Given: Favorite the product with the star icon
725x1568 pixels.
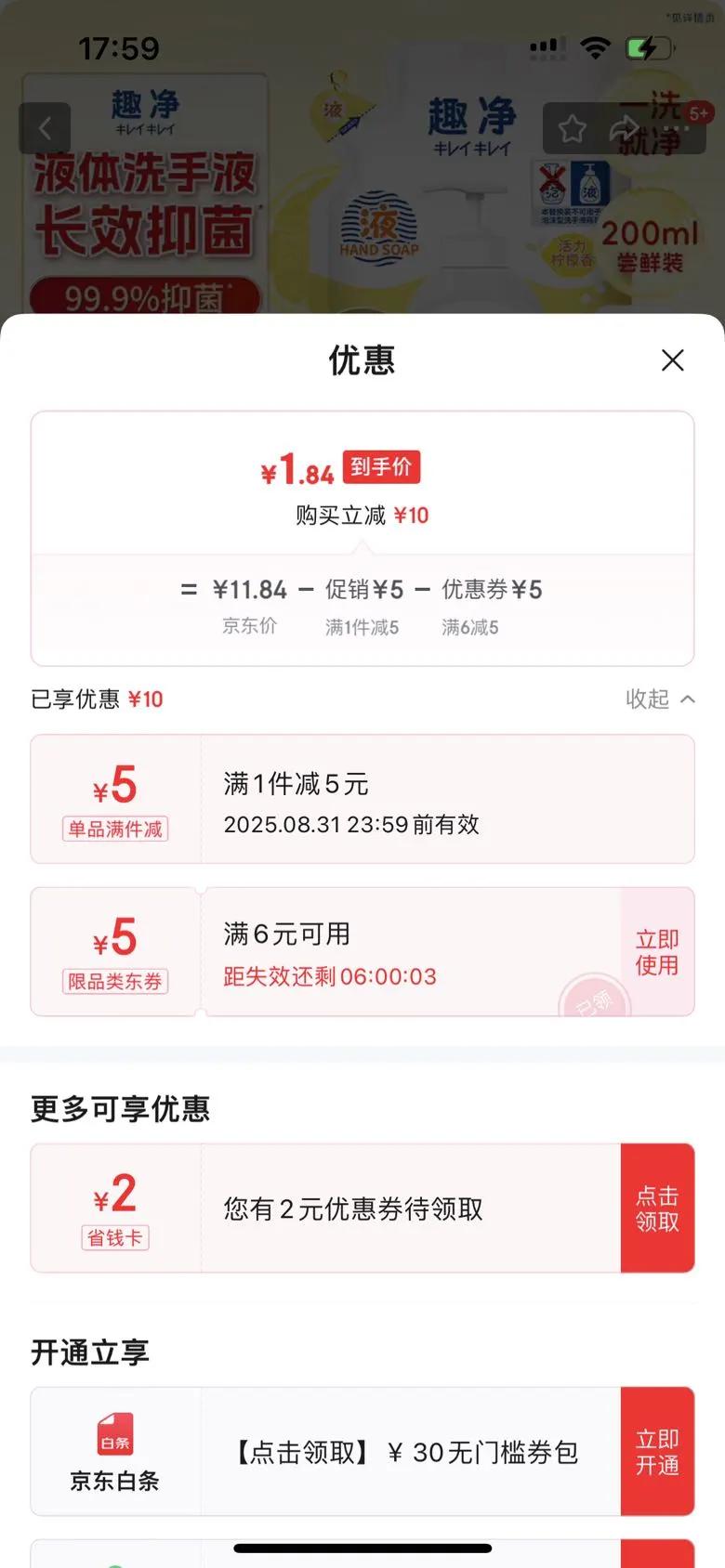Looking at the screenshot, I should click(x=573, y=128).
